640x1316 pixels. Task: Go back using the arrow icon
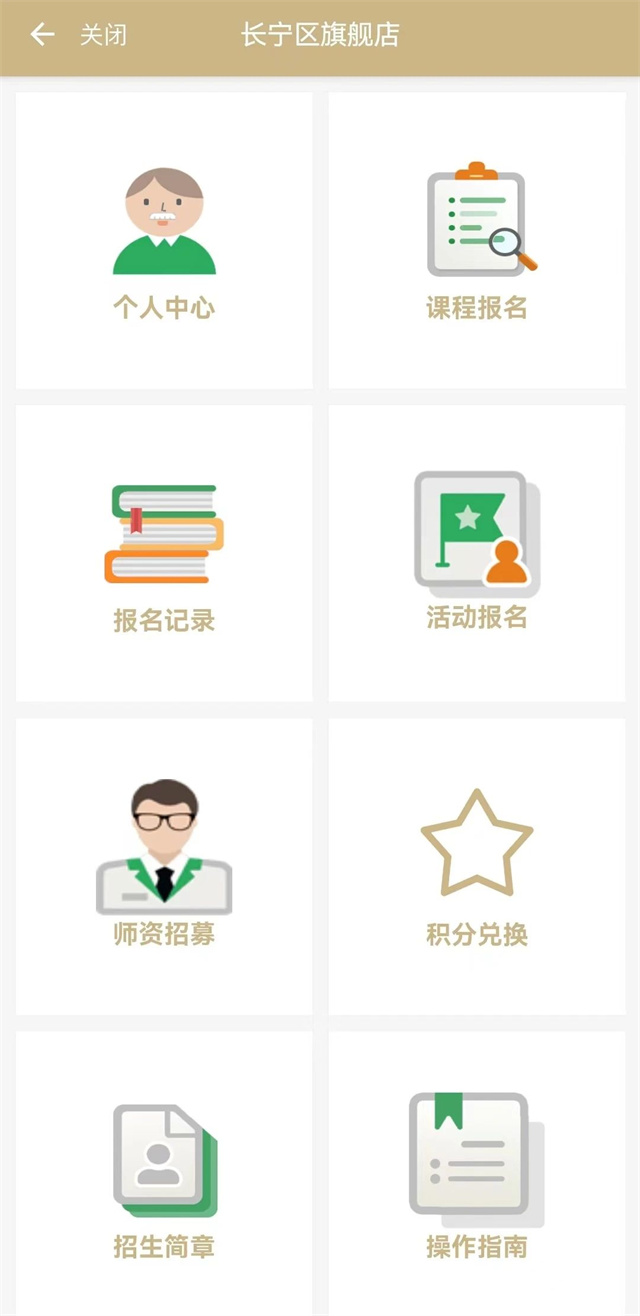(41, 35)
